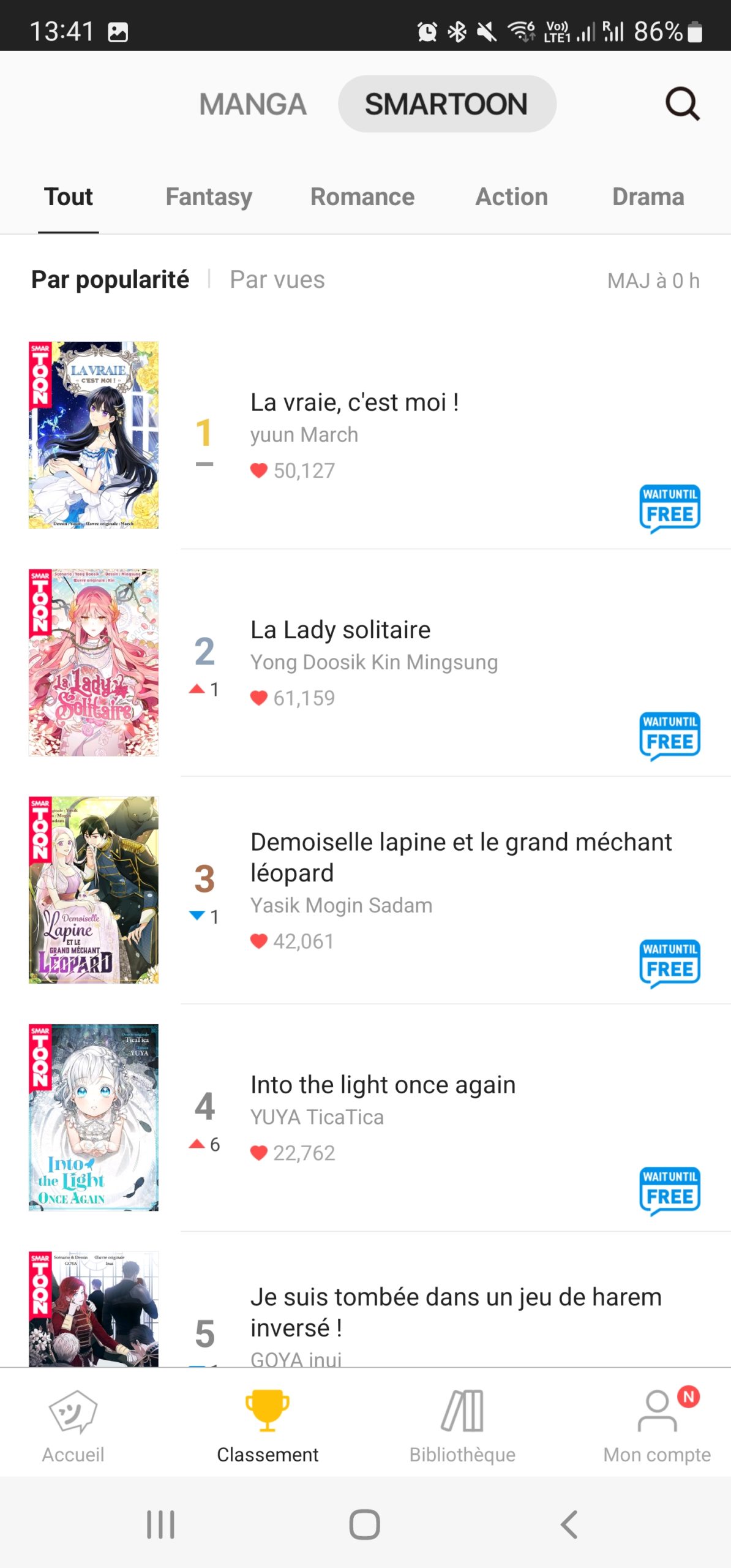The width and height of the screenshot is (731, 1568).
Task: Select the SMARTOON section
Action: pyautogui.click(x=446, y=104)
